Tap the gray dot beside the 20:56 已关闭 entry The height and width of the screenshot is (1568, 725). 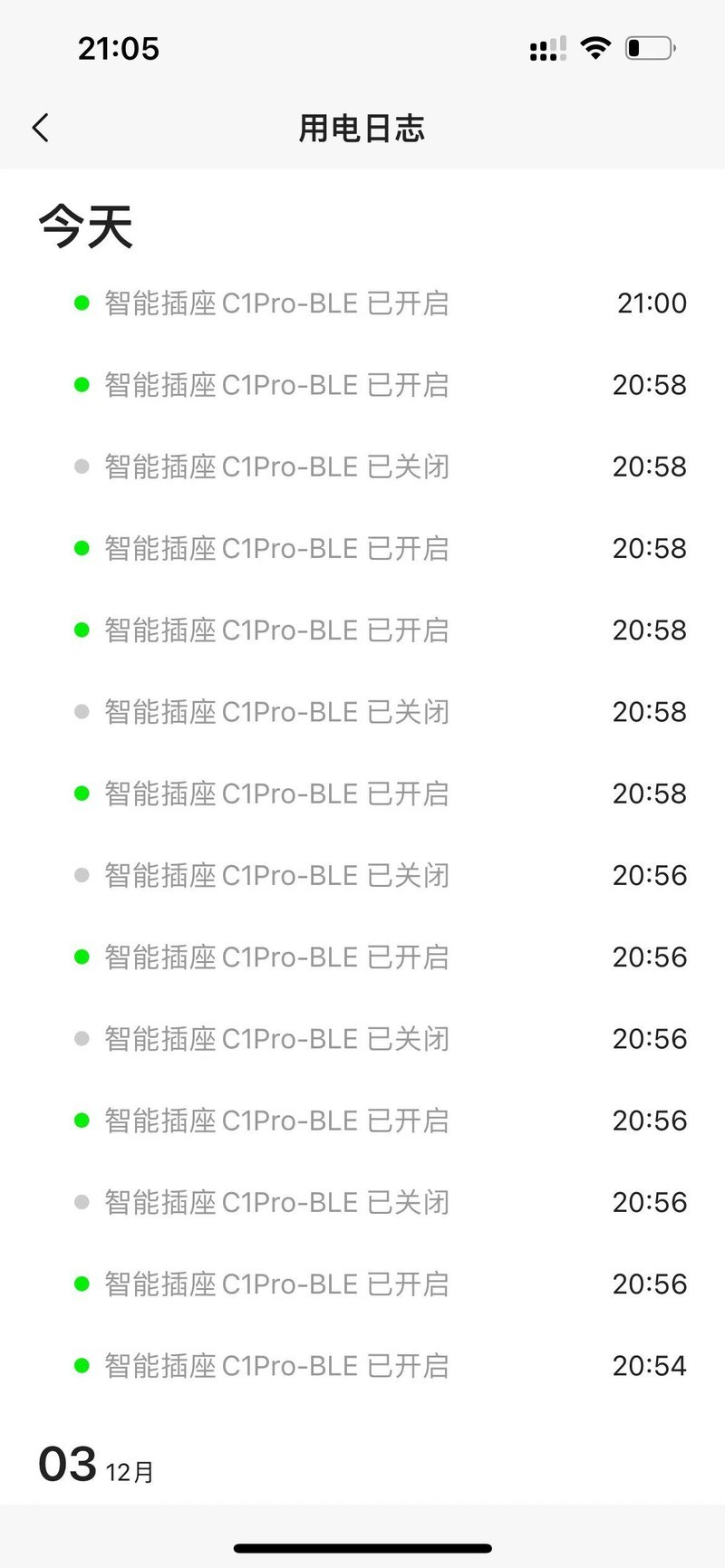[81, 875]
